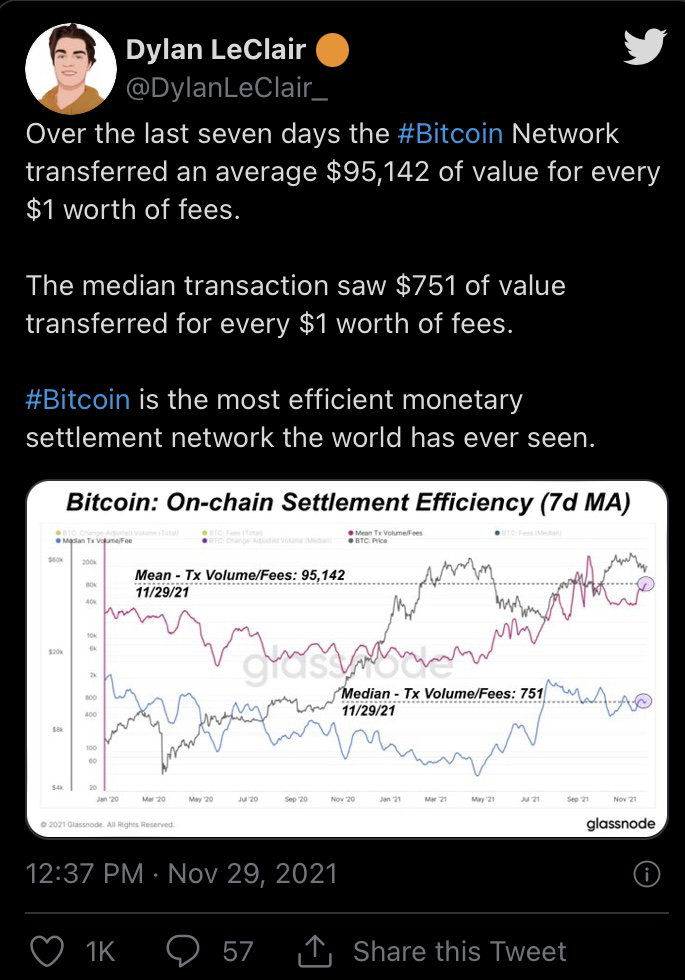685x980 pixels.
Task: Open Dylan LeClair's profile picture
Action: pos(71,69)
